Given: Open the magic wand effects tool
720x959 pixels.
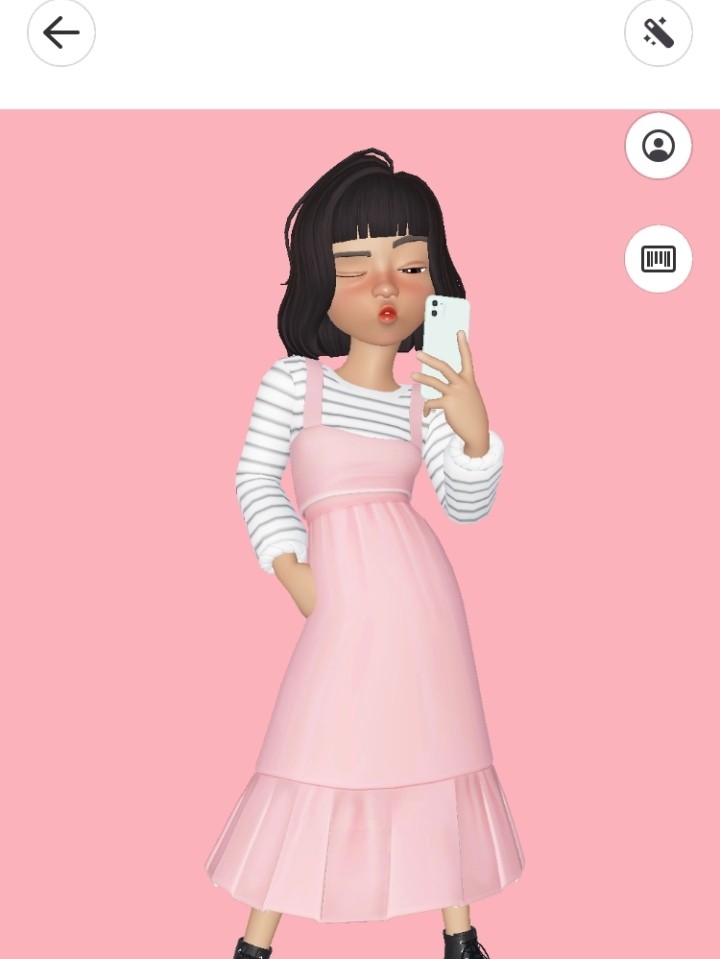Looking at the screenshot, I should click(x=658, y=32).
